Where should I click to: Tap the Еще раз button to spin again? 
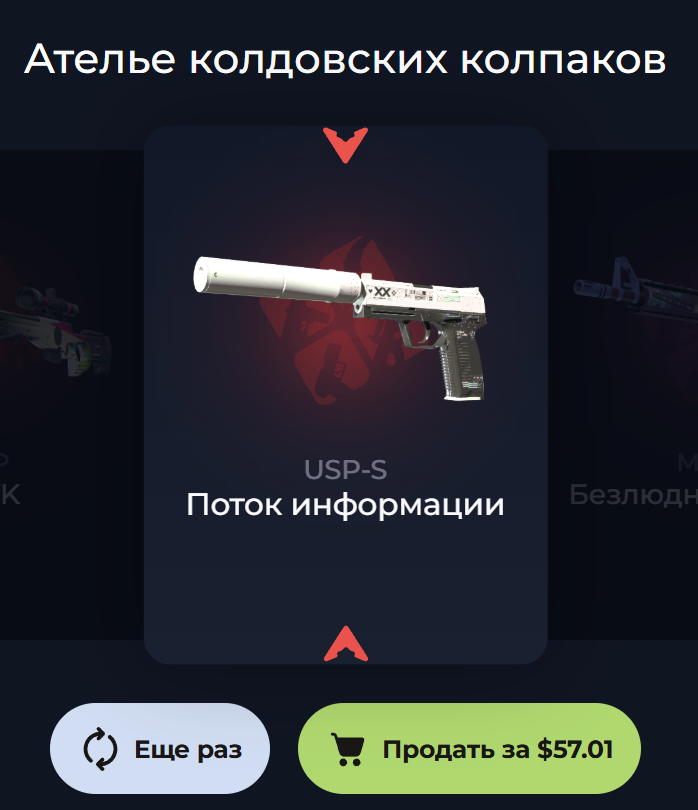click(x=160, y=749)
